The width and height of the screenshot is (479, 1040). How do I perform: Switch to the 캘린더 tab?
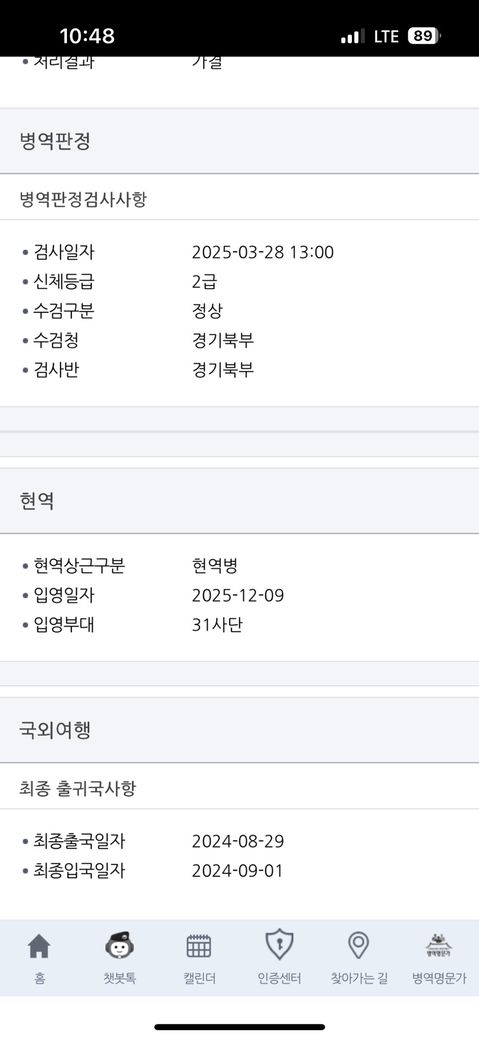tap(199, 957)
